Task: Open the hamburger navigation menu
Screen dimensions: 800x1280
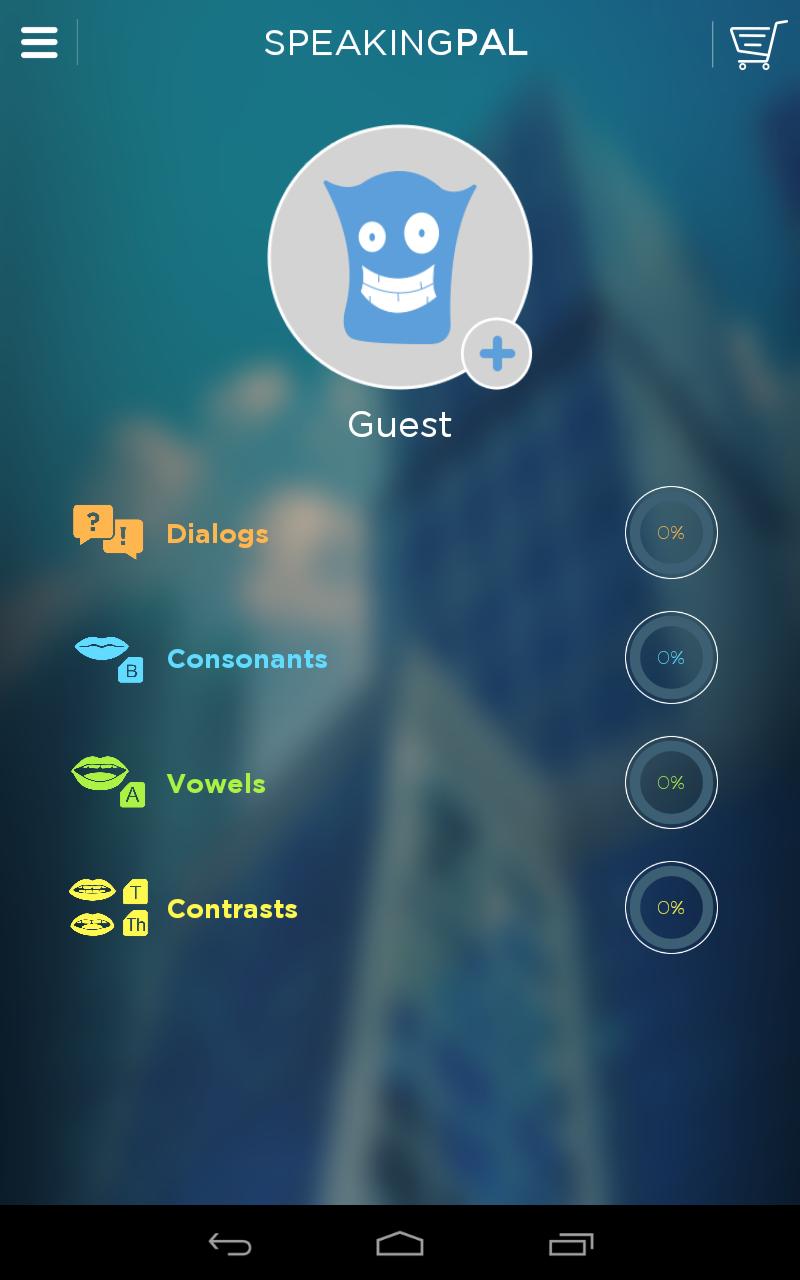Action: (38, 42)
